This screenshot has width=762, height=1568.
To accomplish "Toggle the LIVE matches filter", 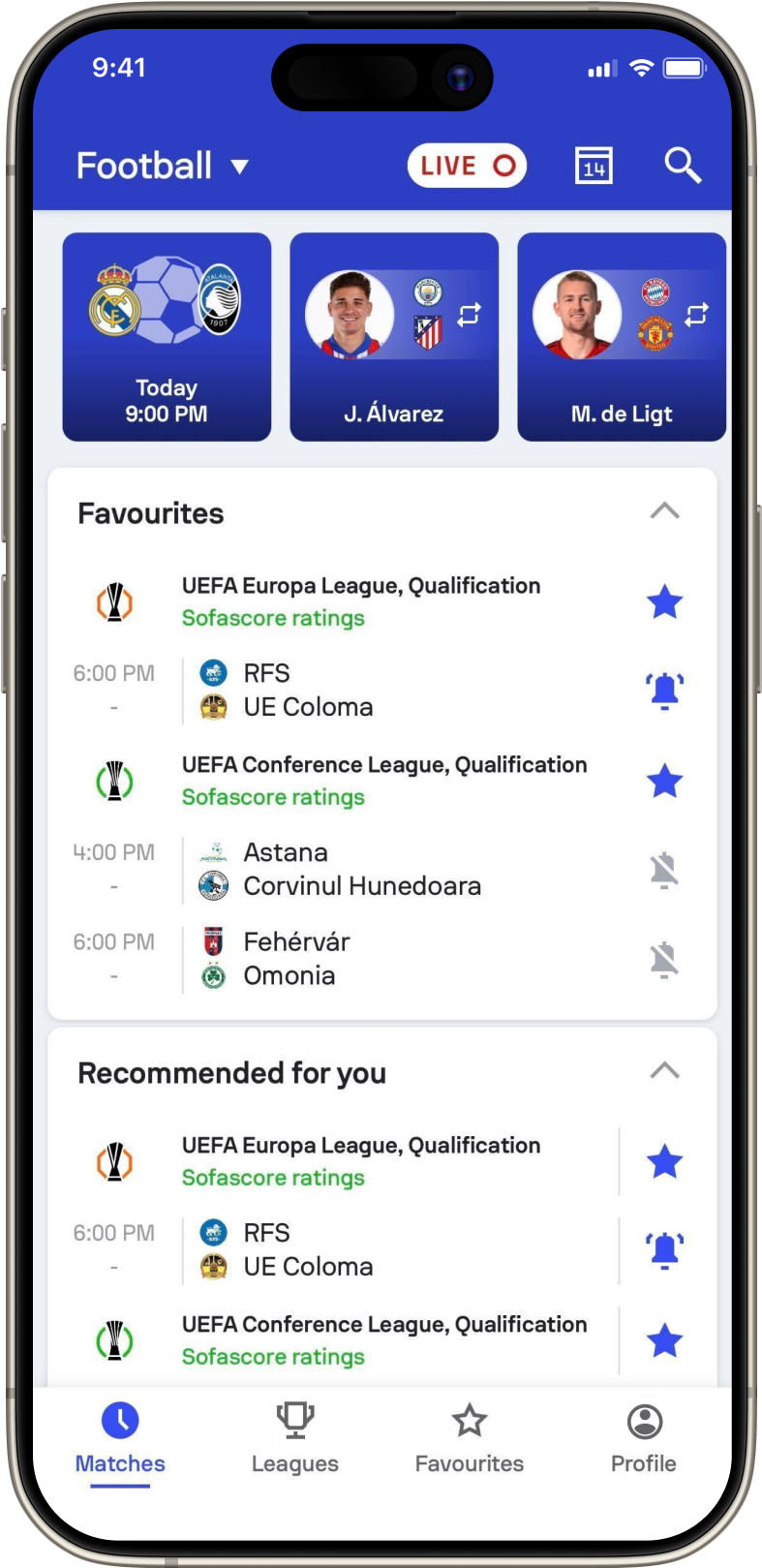I will [x=467, y=166].
